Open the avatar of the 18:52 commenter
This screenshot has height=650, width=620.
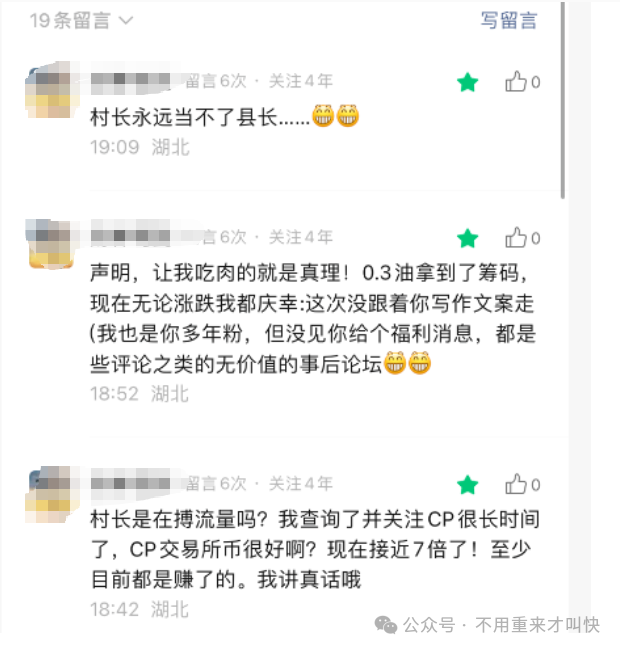(x=48, y=245)
